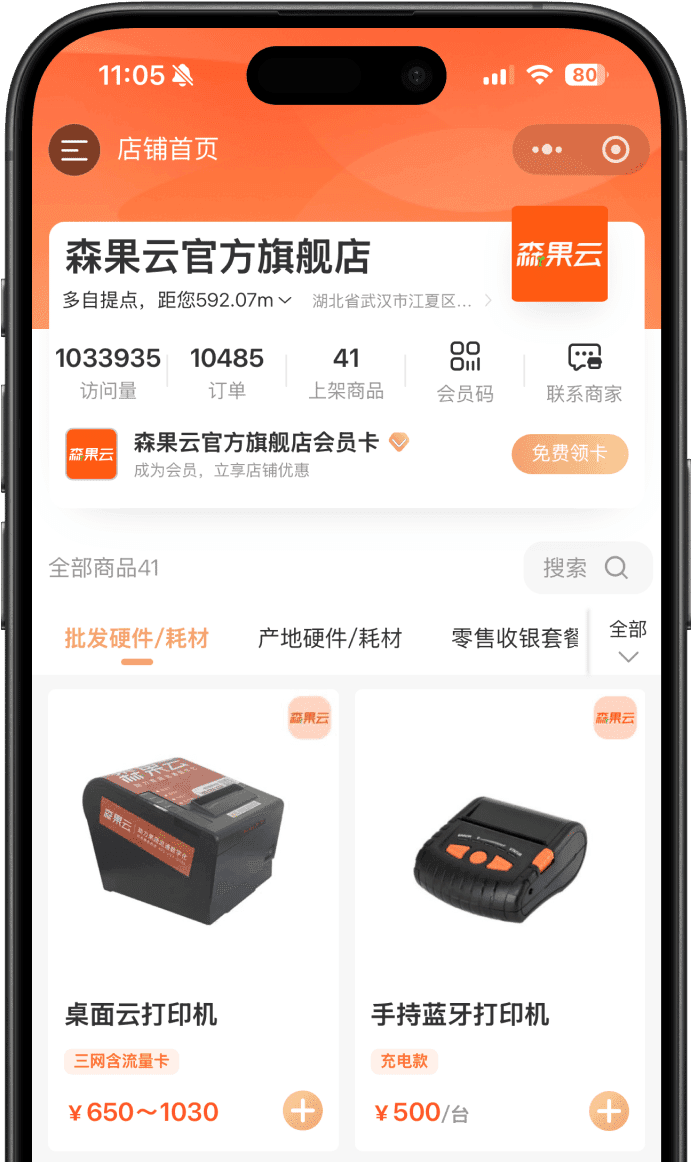Show the 会员码 member code
Viewport: 694px width, 1162px height.
click(465, 371)
